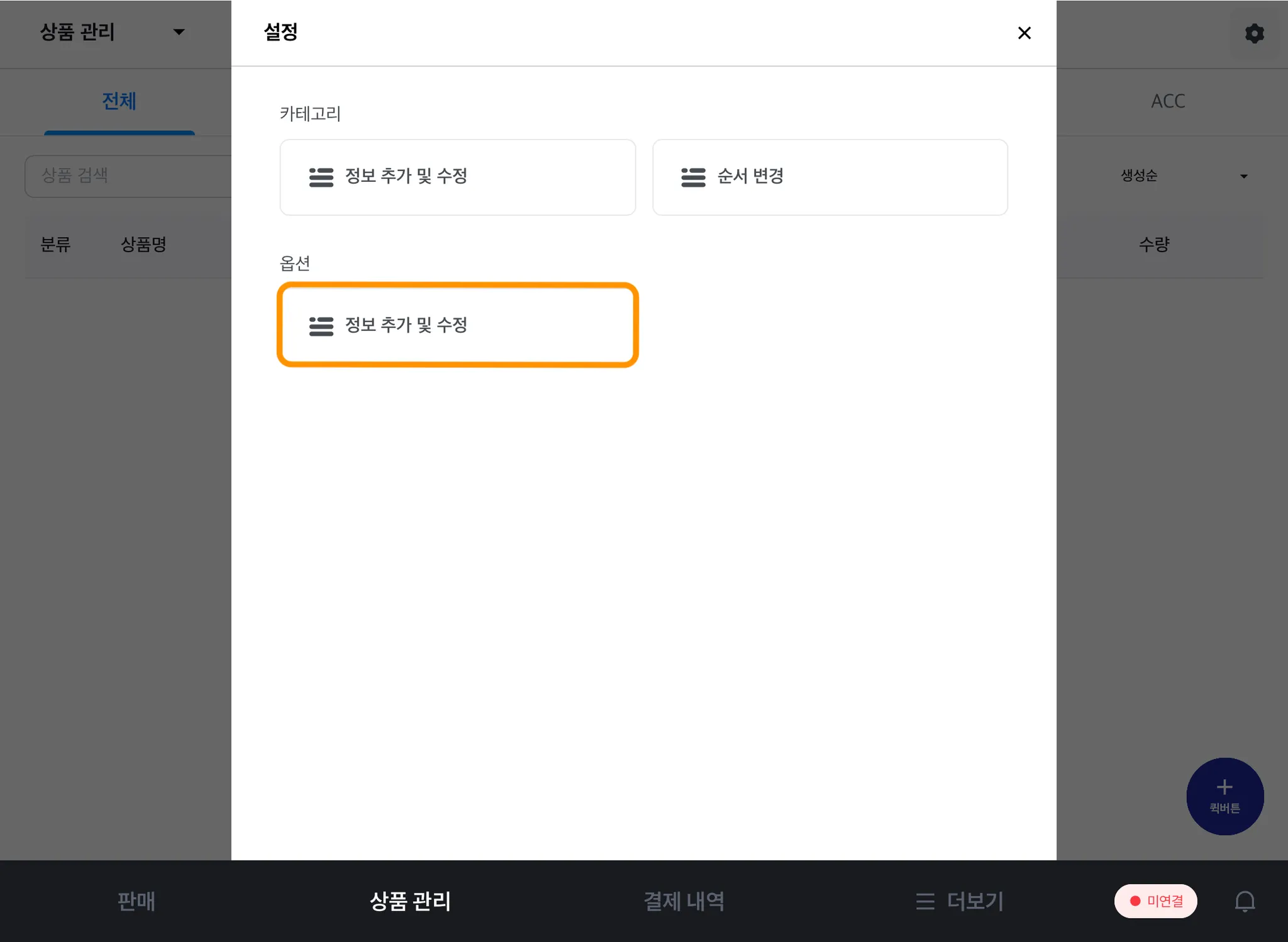Open the settings gear icon
This screenshot has height=942, width=1288.
[x=1254, y=33]
